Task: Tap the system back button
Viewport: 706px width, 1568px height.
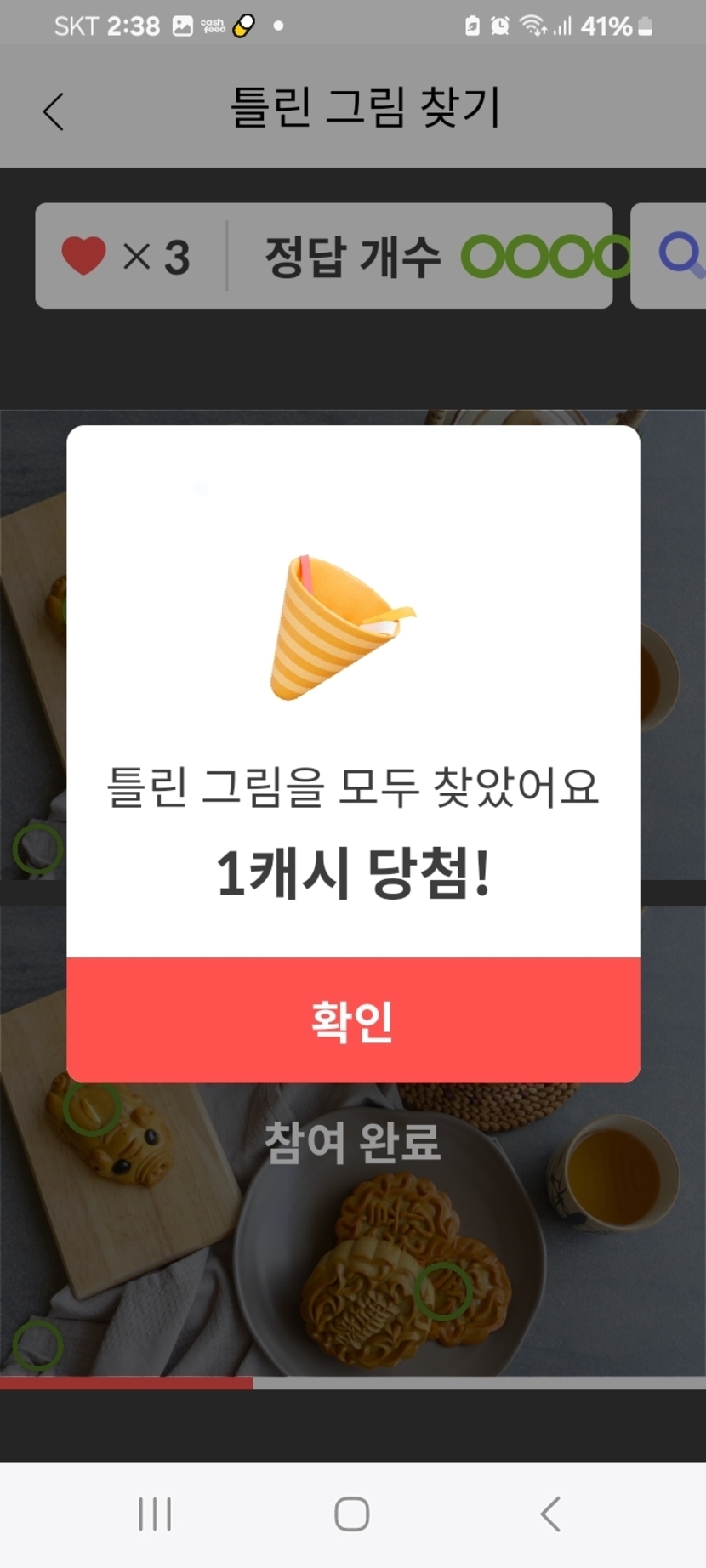Action: pyautogui.click(x=550, y=1514)
